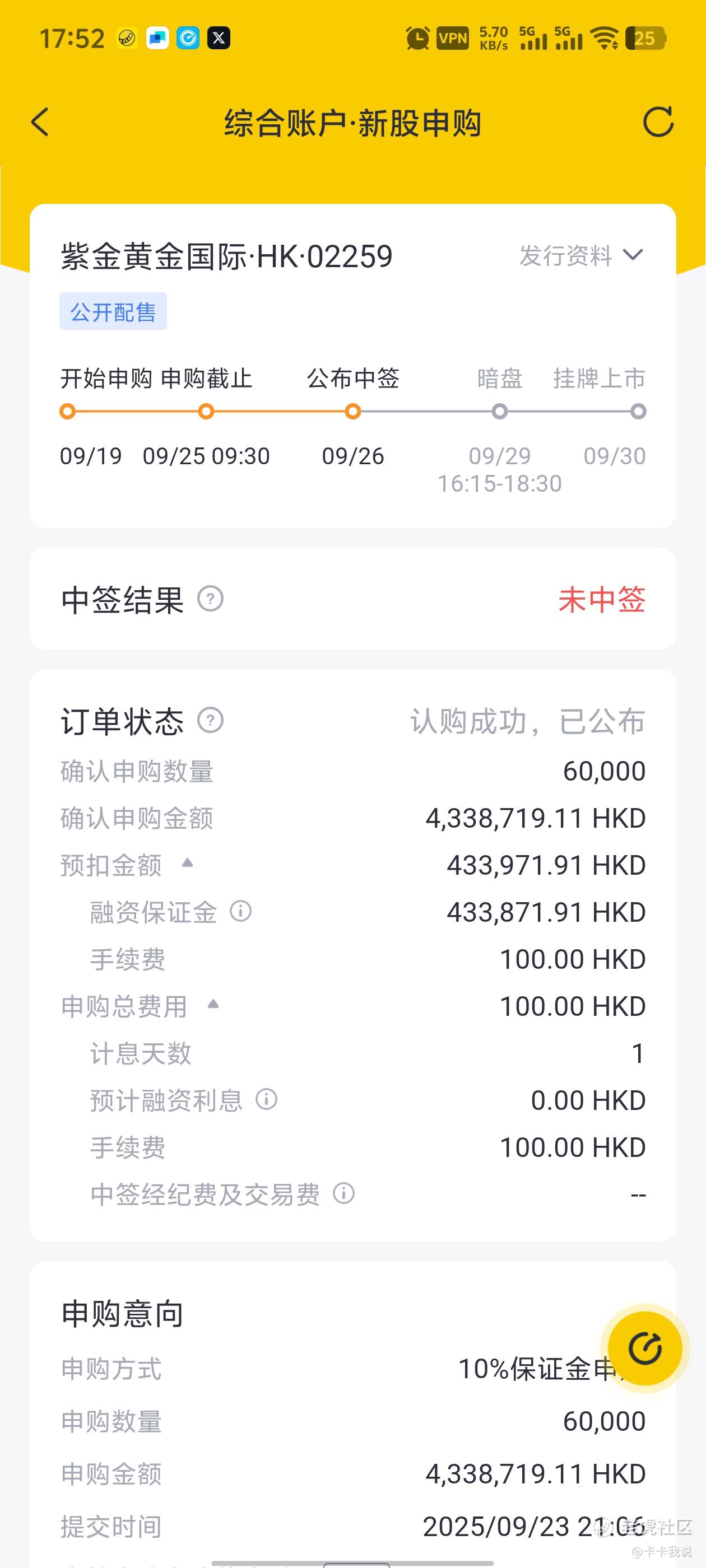Open the help icon beside 订单状态
The height and width of the screenshot is (1568, 706).
tap(210, 720)
